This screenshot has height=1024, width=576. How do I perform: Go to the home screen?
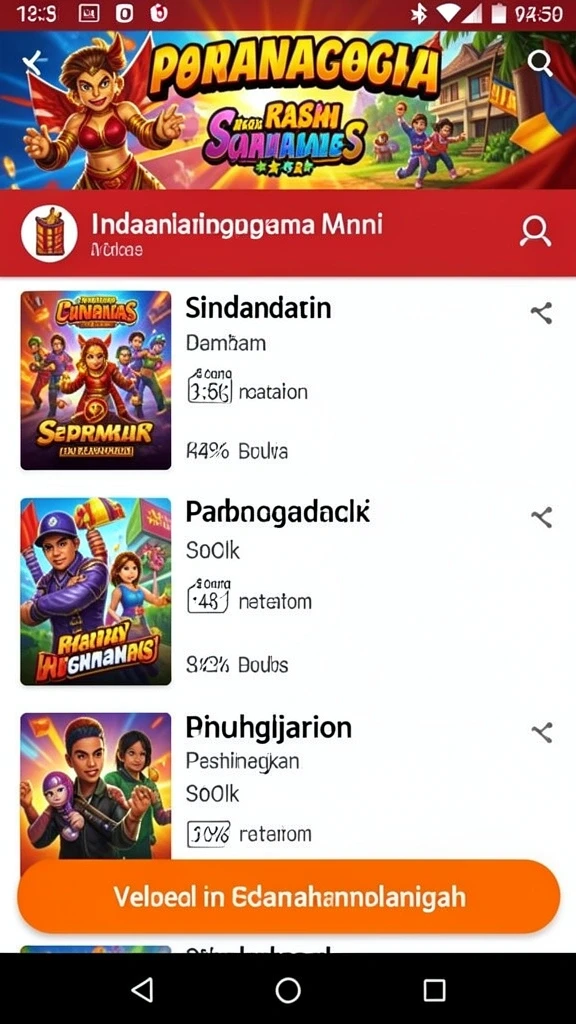click(288, 989)
